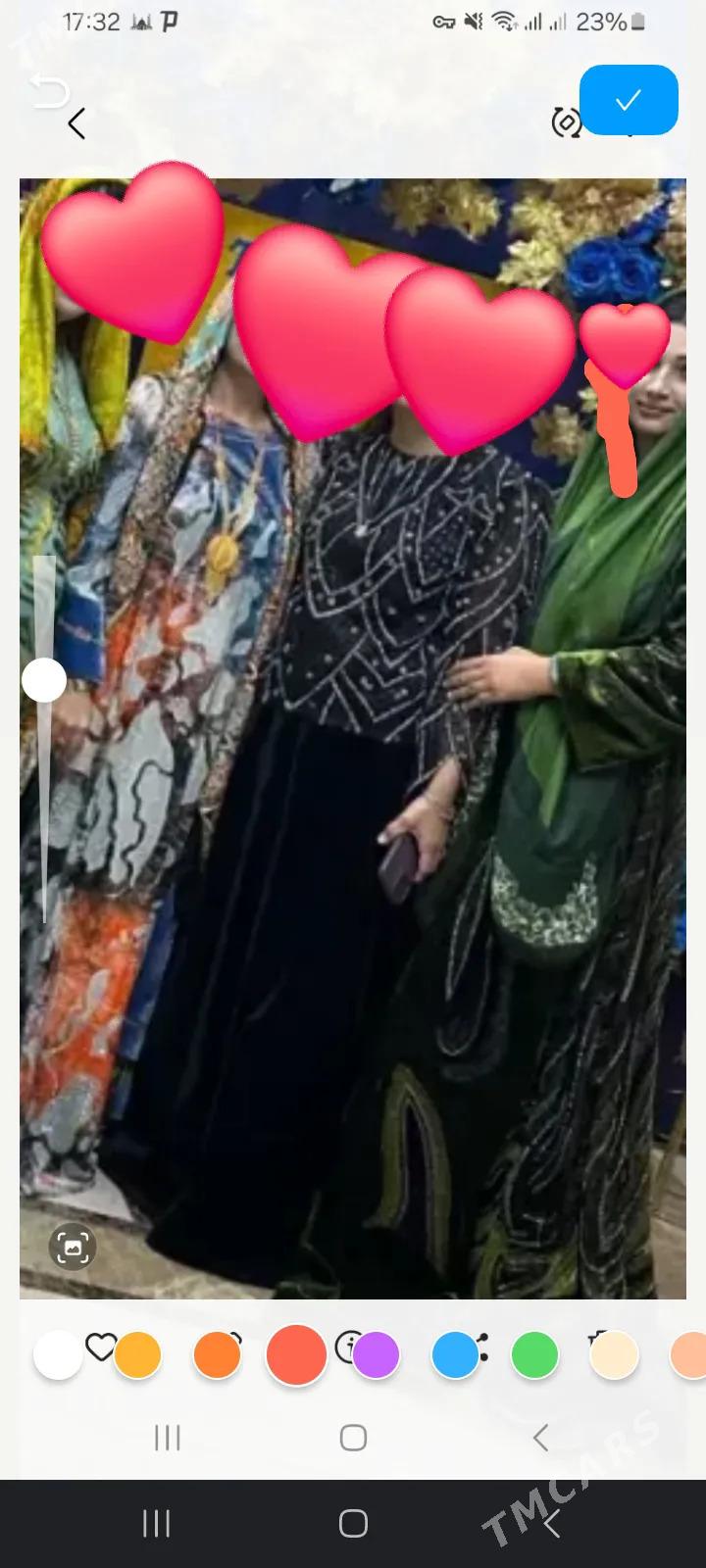The width and height of the screenshot is (706, 1568).
Task: Switch brush color to purple
Action: point(376,1355)
